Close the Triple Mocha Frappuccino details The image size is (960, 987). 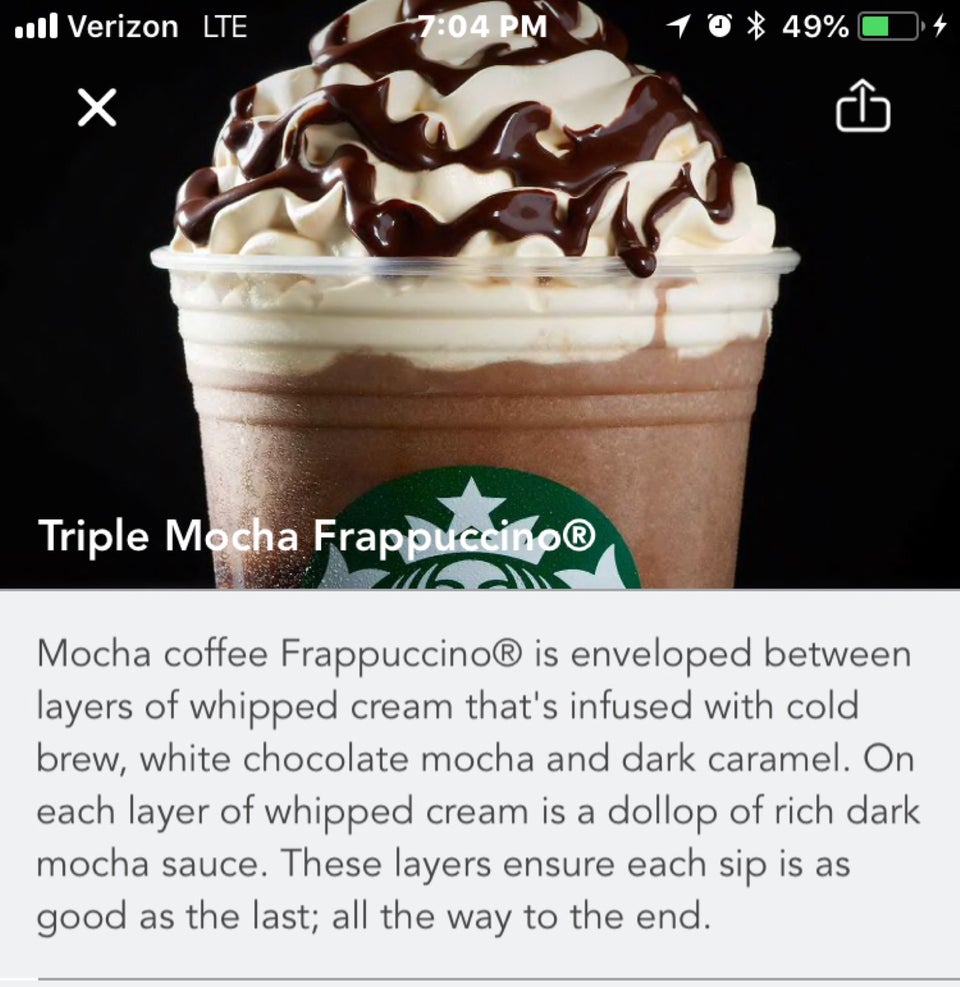tap(97, 108)
